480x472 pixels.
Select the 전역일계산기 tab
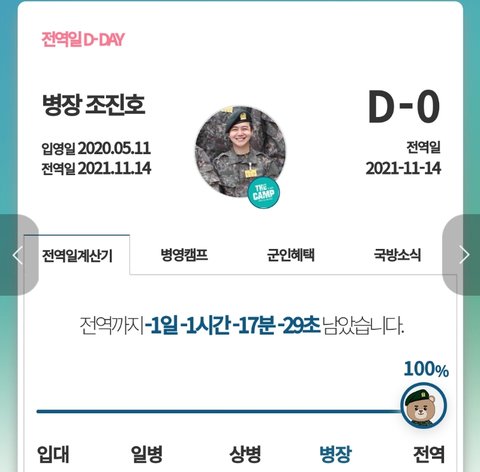coord(77,255)
